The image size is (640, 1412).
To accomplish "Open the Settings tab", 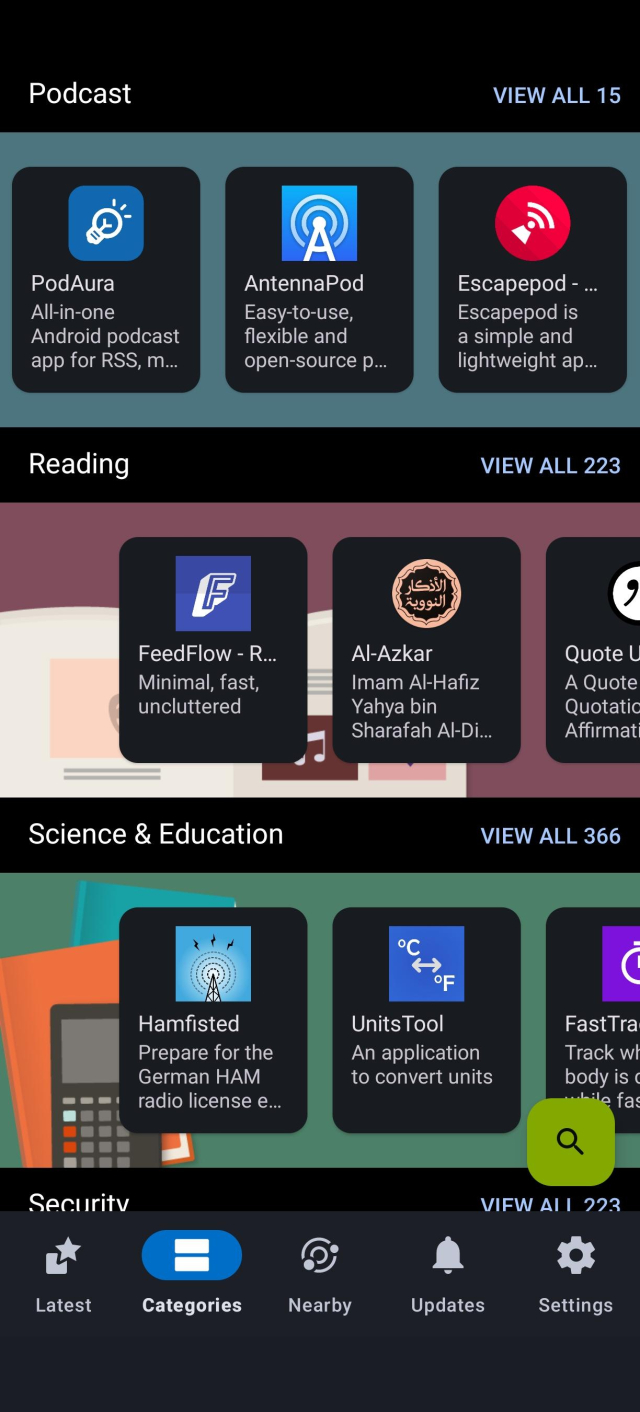I will click(575, 1274).
